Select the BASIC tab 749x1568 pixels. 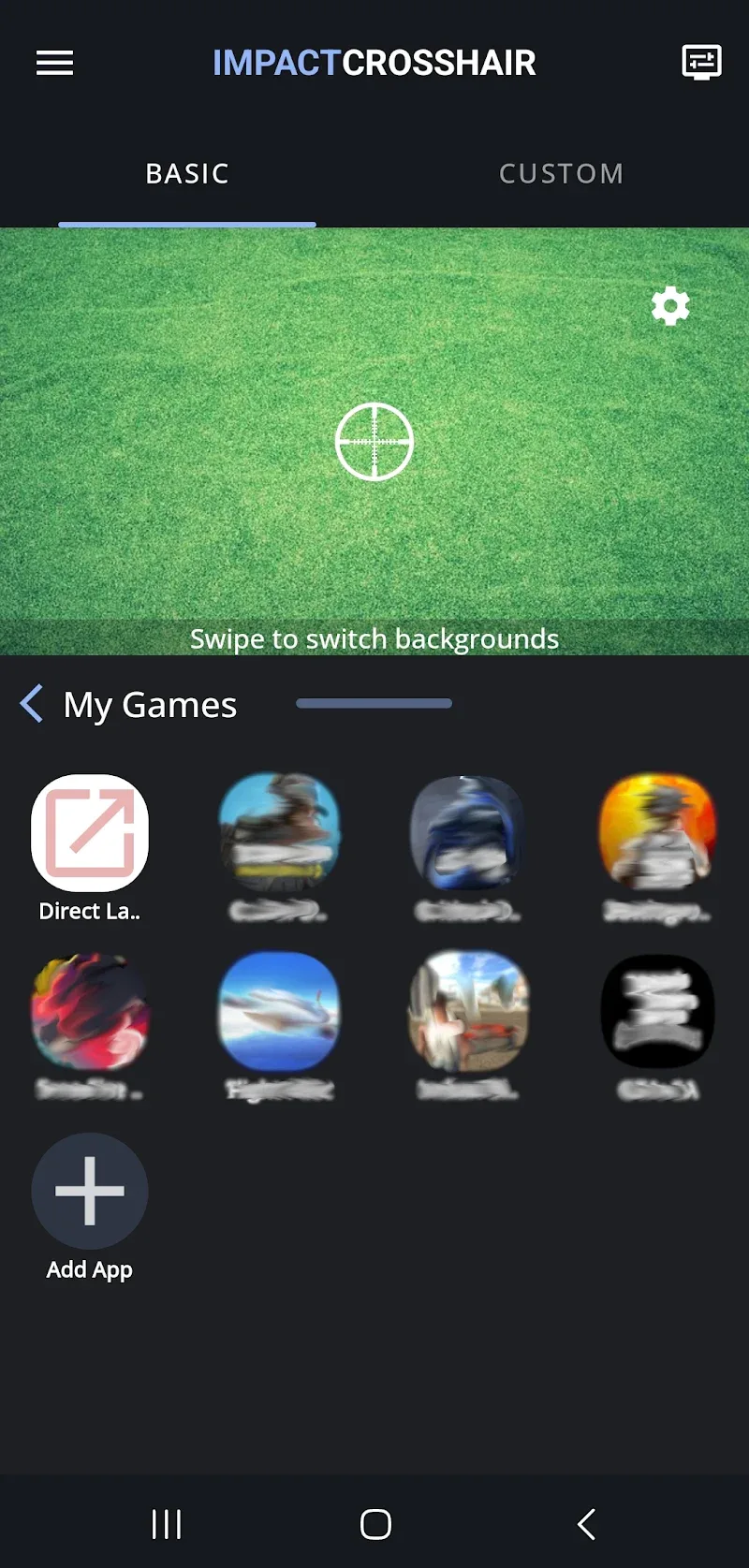click(187, 174)
